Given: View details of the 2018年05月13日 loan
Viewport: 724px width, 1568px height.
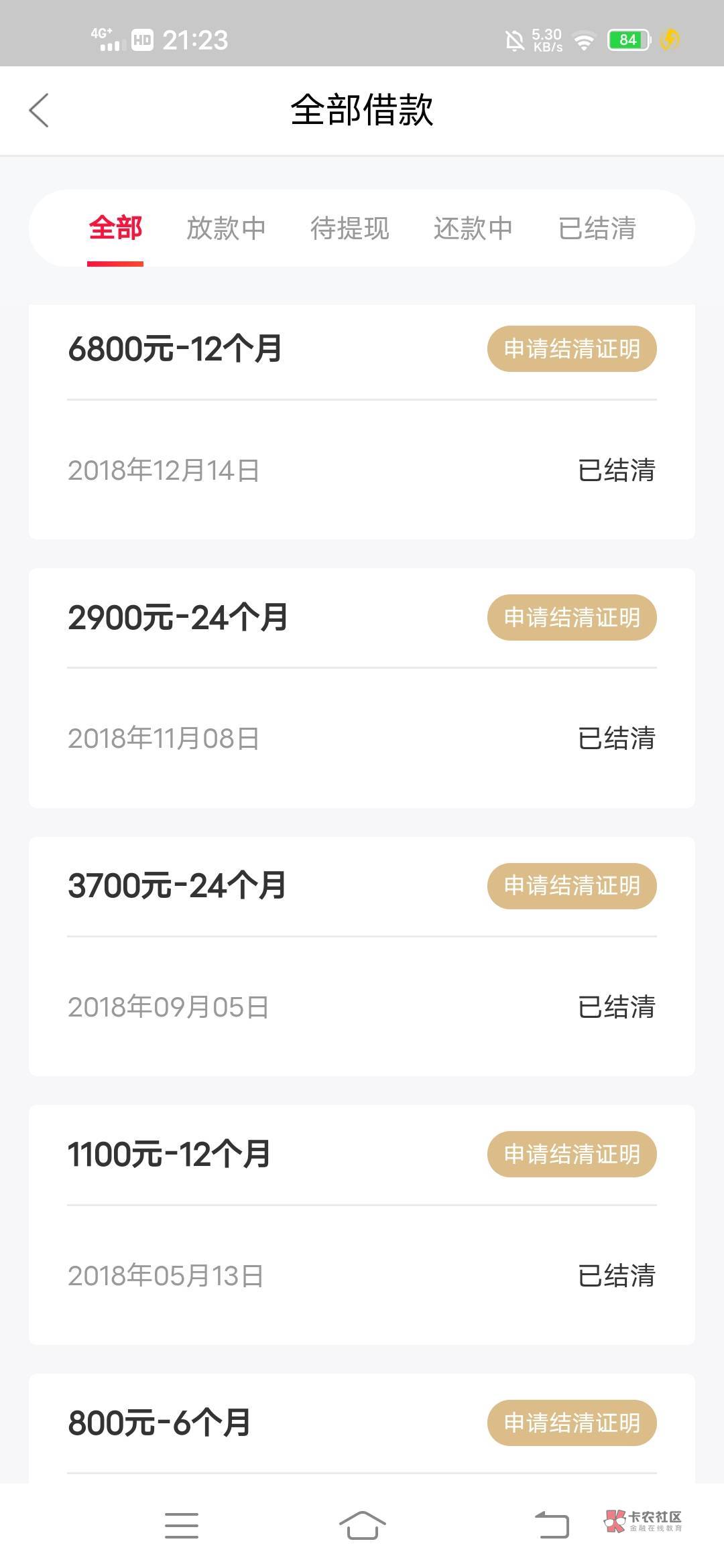Looking at the screenshot, I should 362,1276.
